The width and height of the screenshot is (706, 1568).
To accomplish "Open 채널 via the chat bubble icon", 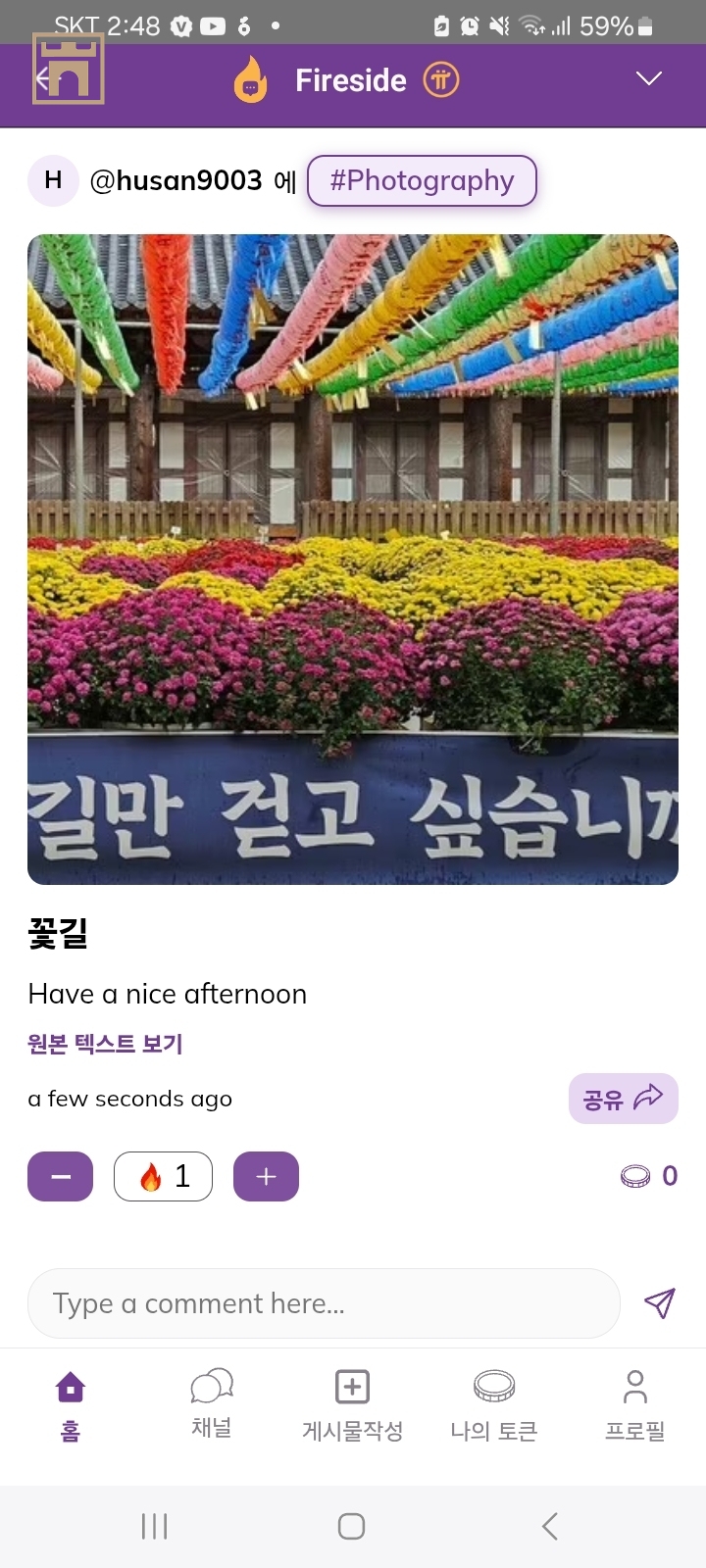I will coord(210,1386).
